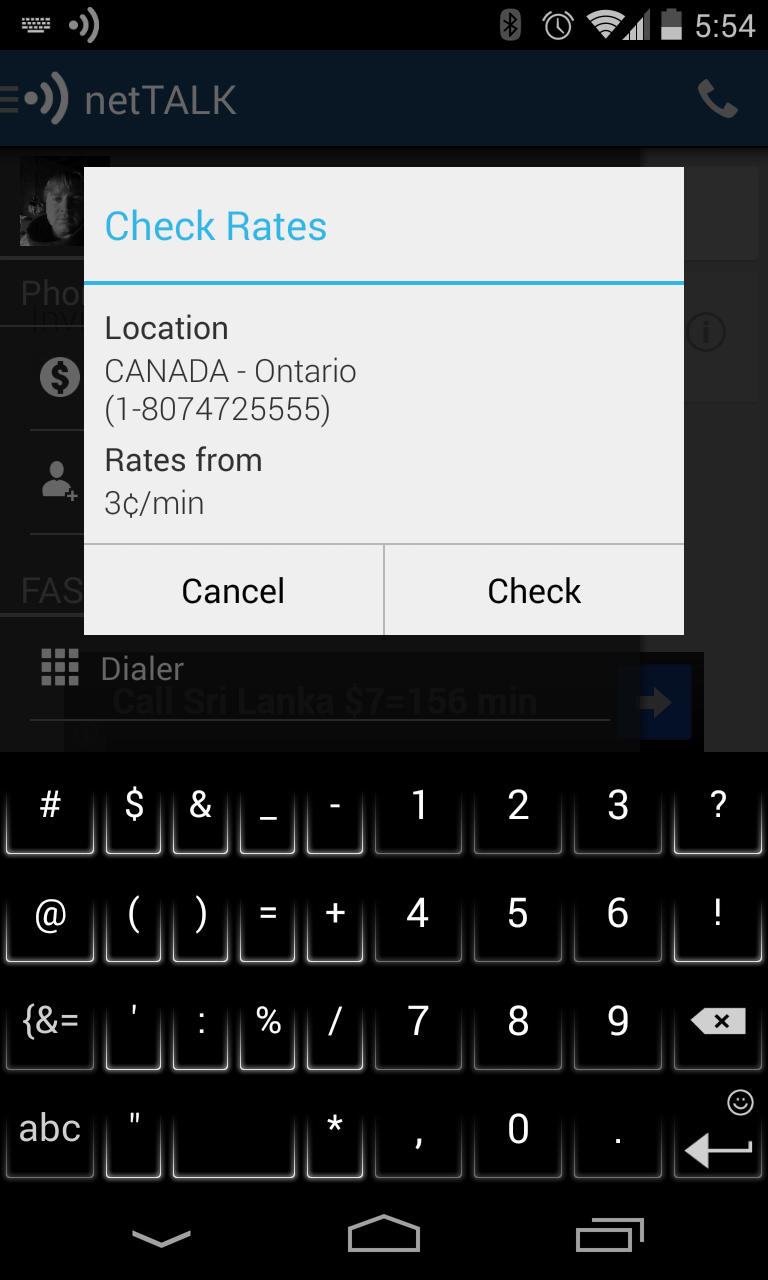Tap the phone call icon in the toolbar
The width and height of the screenshot is (768, 1280).
pos(718,99)
